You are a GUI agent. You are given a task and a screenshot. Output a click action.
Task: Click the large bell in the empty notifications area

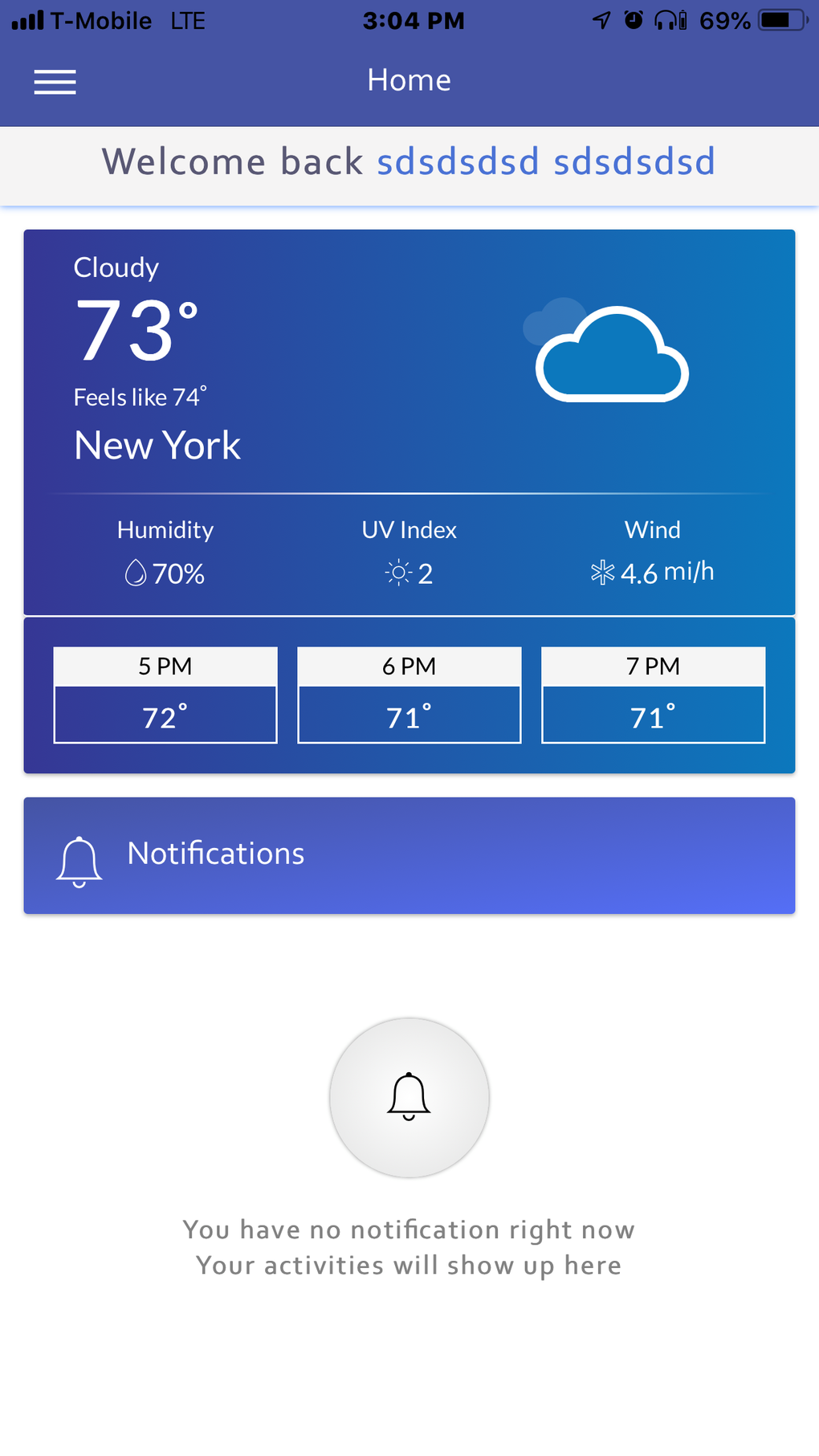[409, 1097]
